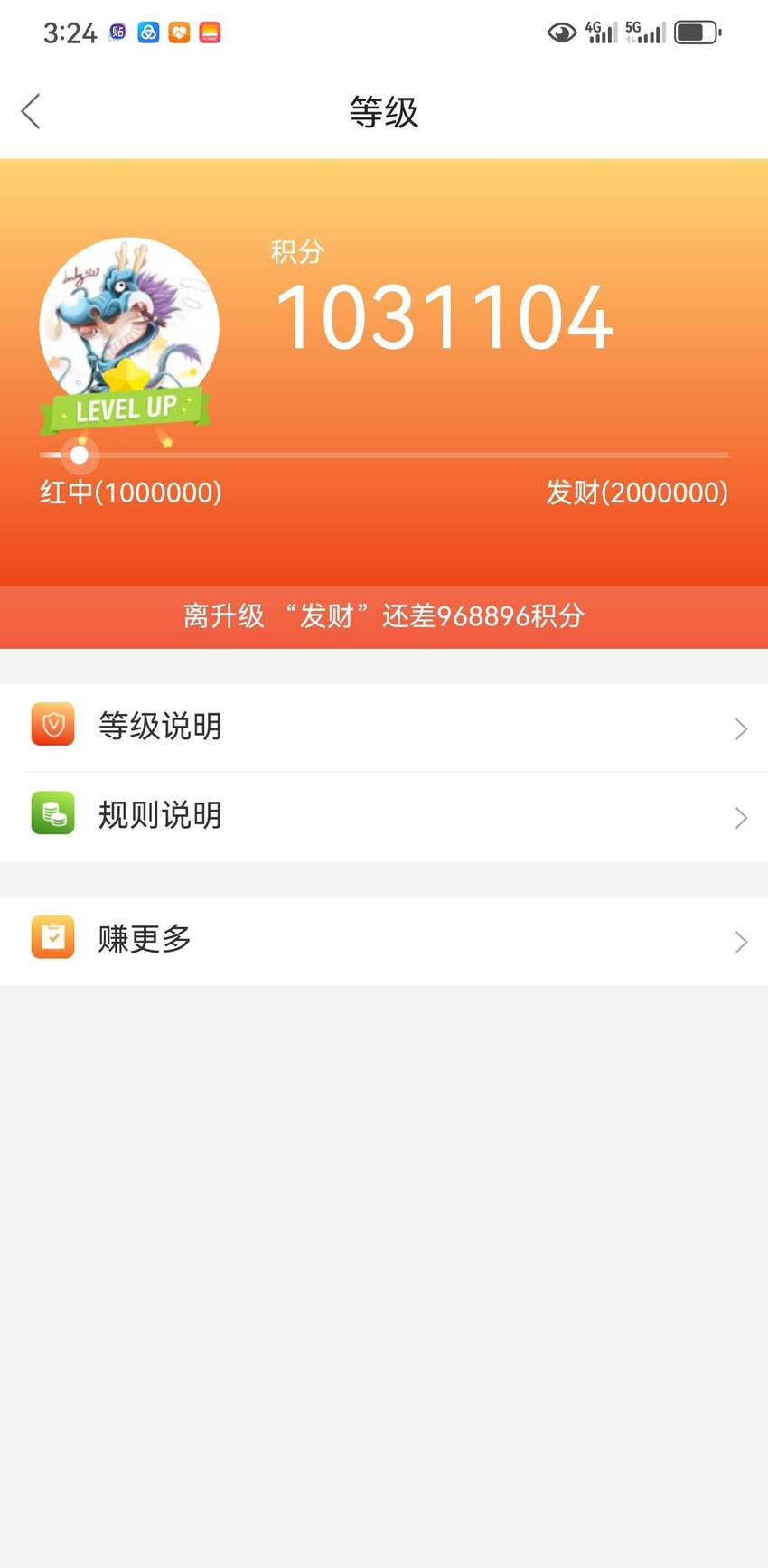Go back using the top-left arrow
This screenshot has width=768, height=1568.
pos(31,112)
